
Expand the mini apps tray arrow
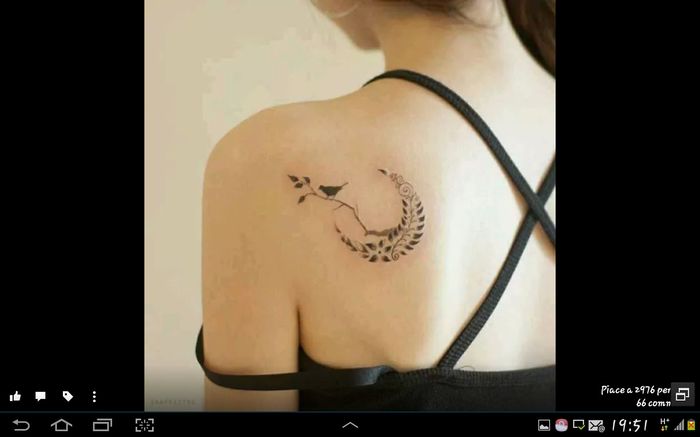[350, 425]
